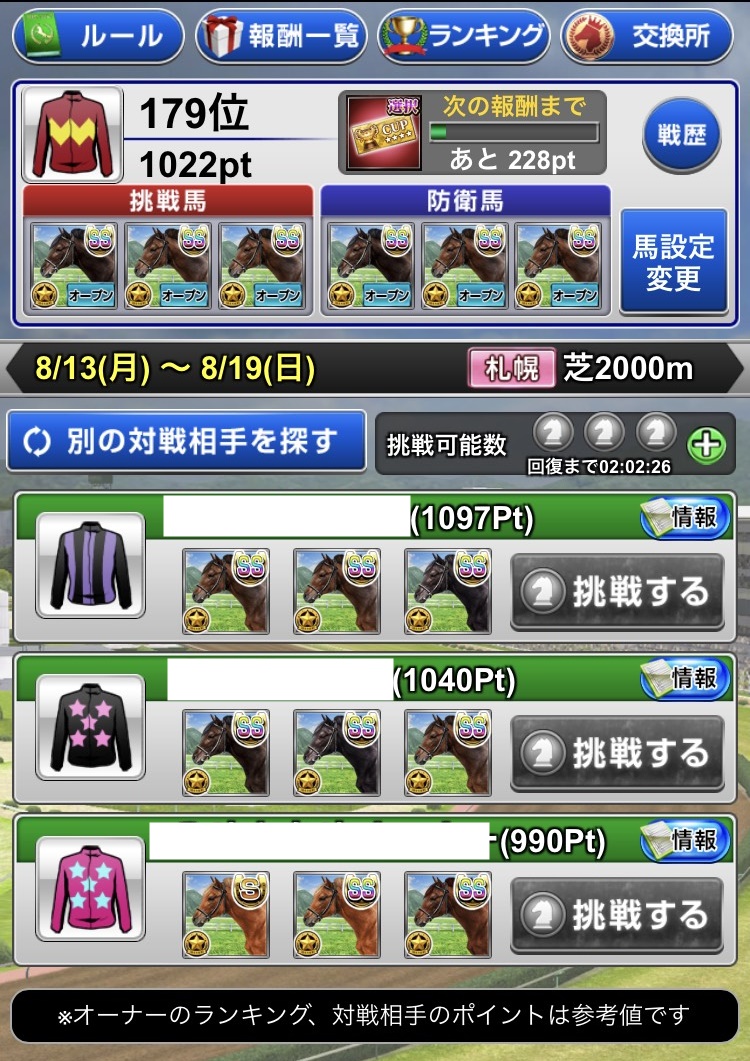View the 報酬一覧 rewards list
The width and height of the screenshot is (750, 1061).
(281, 37)
